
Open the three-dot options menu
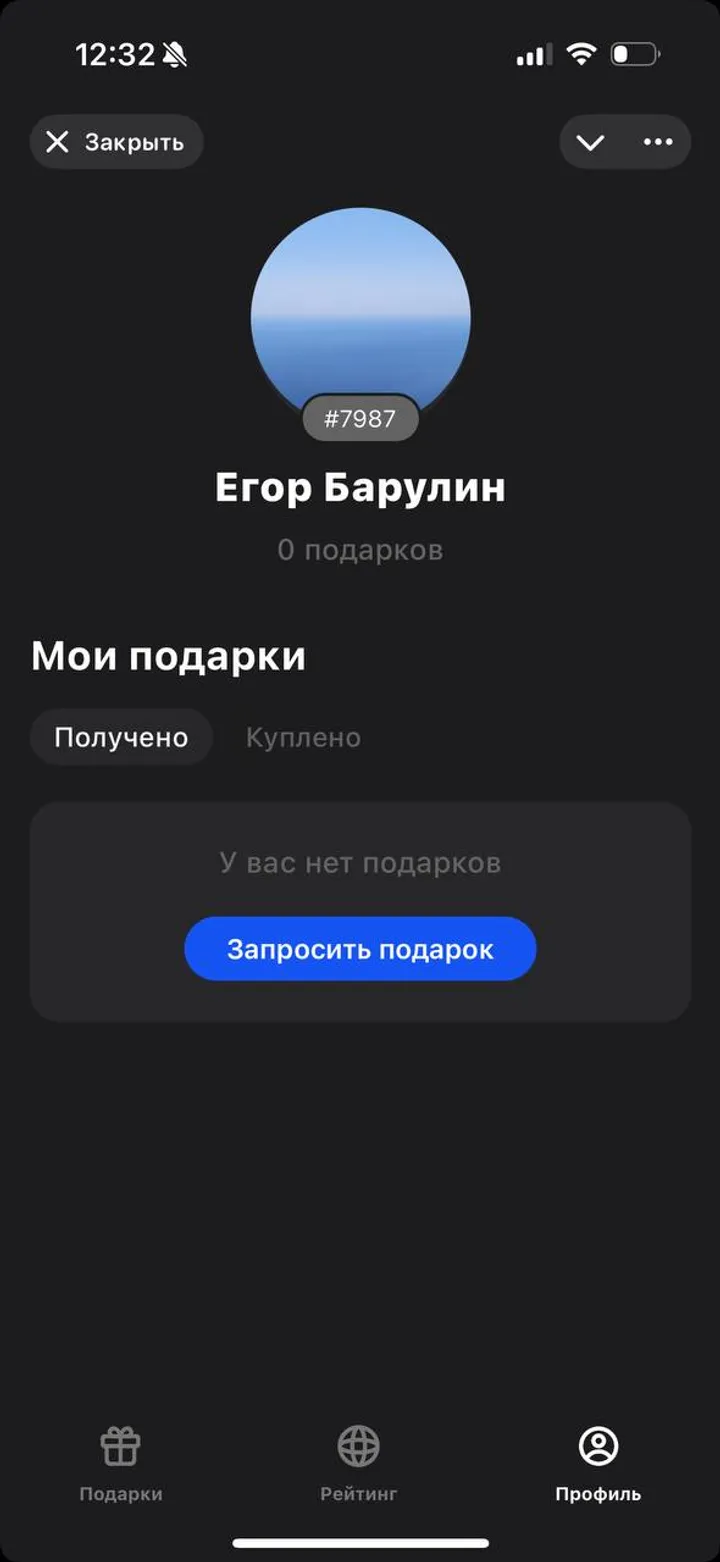click(x=655, y=142)
